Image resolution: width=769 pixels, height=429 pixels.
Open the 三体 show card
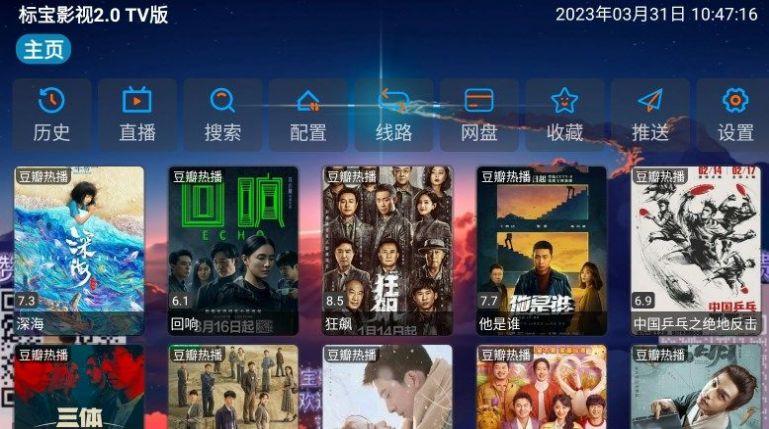(x=79, y=388)
